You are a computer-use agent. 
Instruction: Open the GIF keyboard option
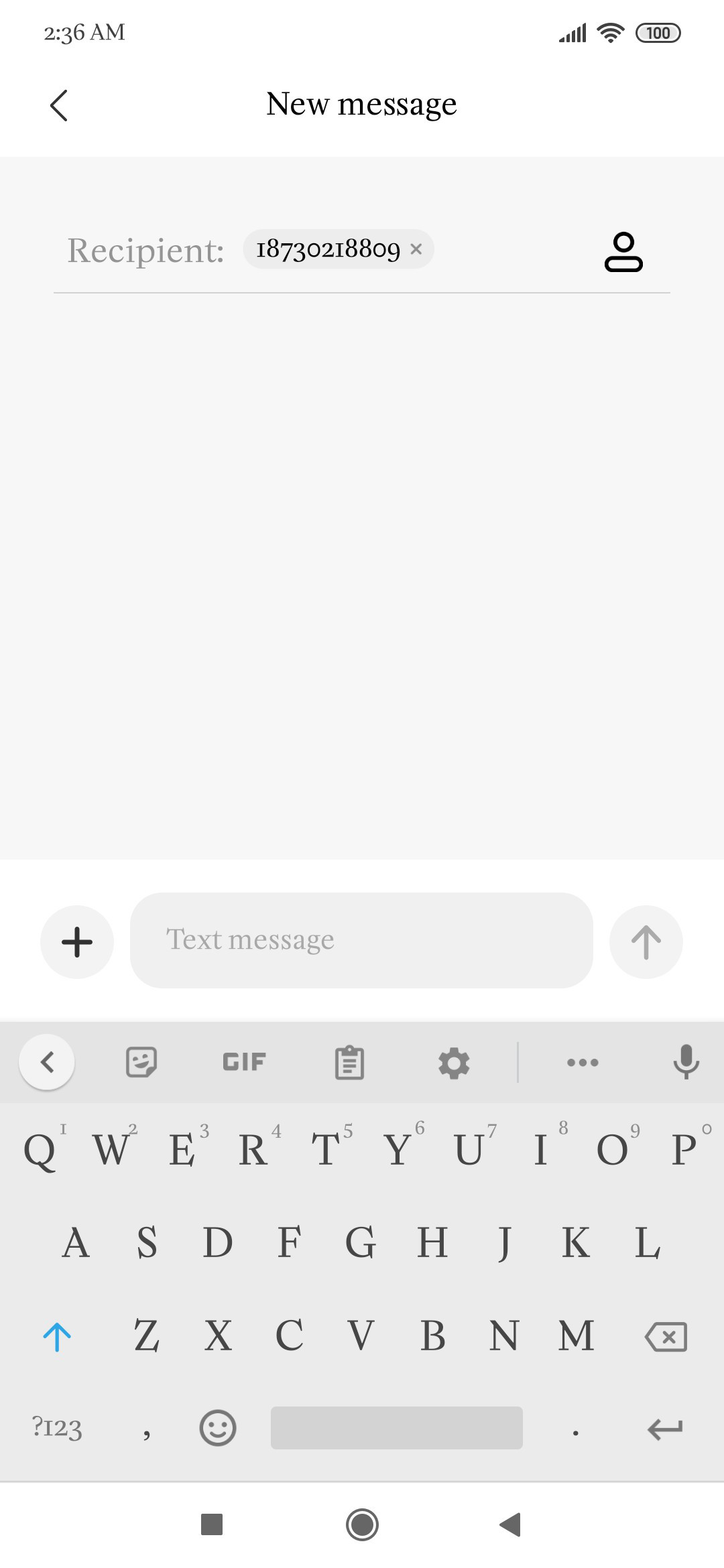point(244,1062)
